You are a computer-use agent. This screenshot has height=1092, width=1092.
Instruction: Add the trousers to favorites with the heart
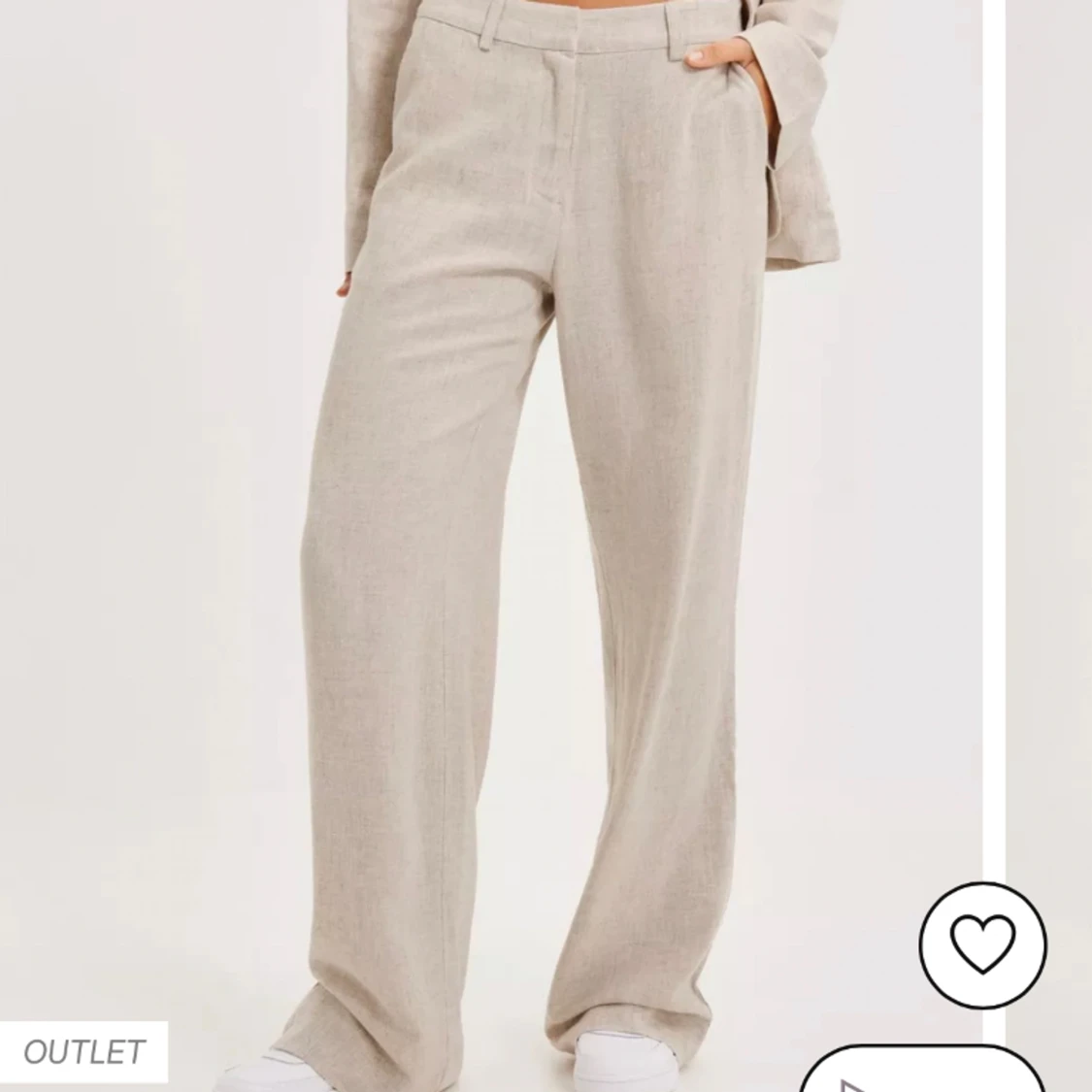982,944
